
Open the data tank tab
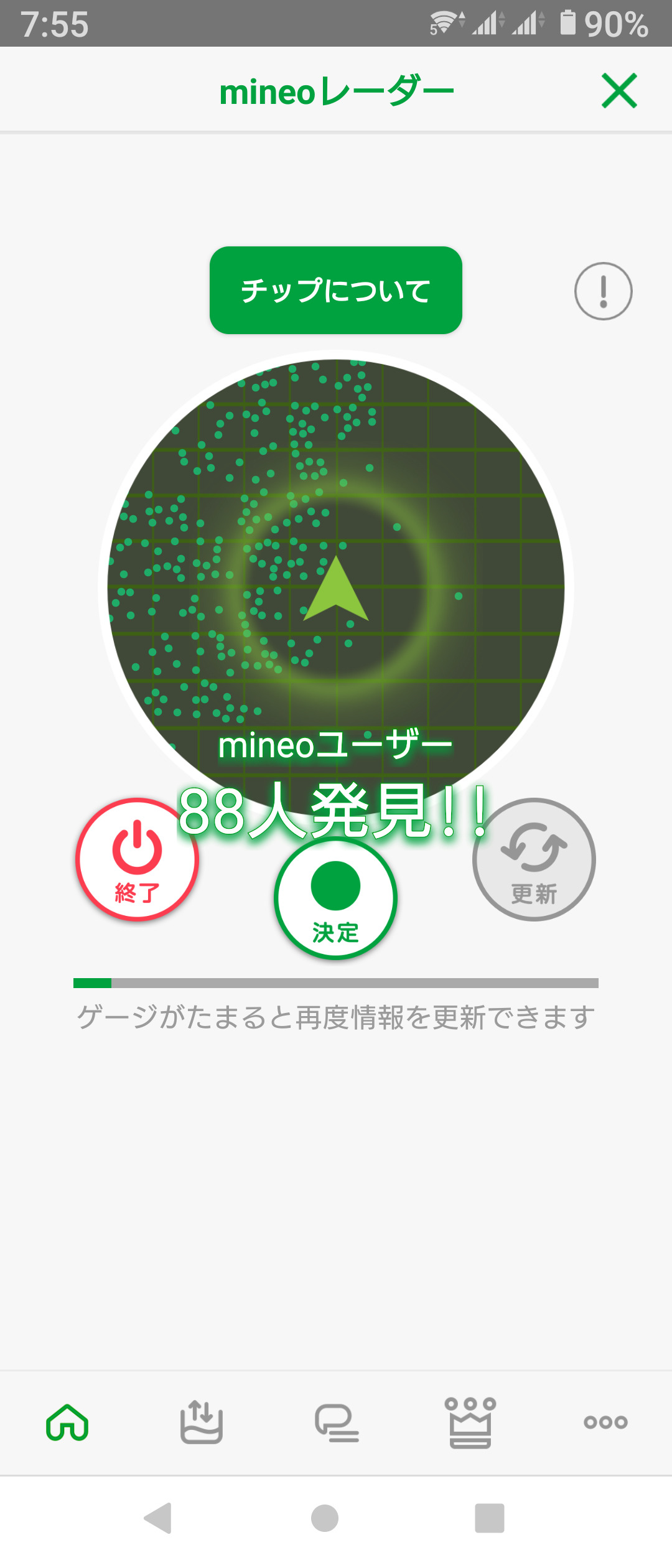point(202,1422)
